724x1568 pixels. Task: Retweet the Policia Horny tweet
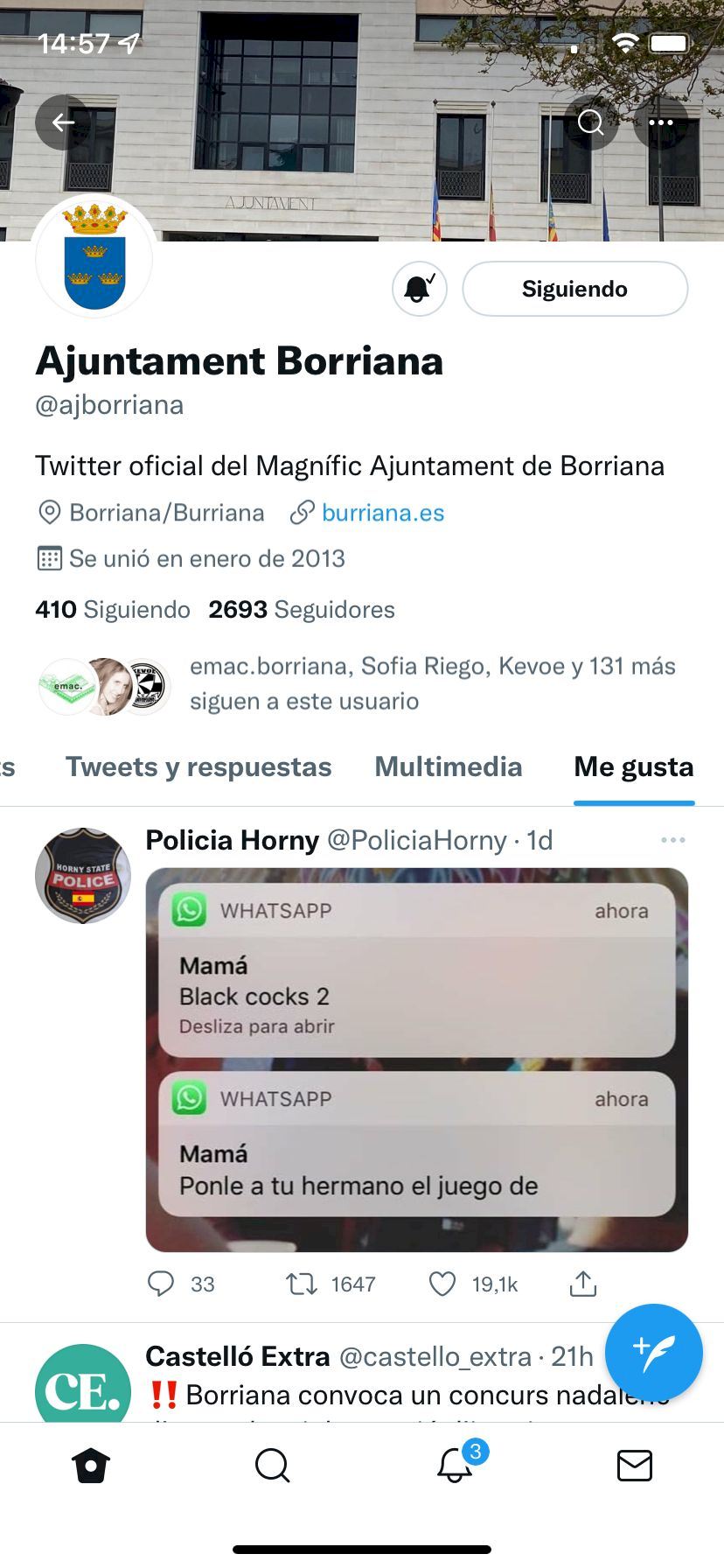pyautogui.click(x=302, y=1284)
